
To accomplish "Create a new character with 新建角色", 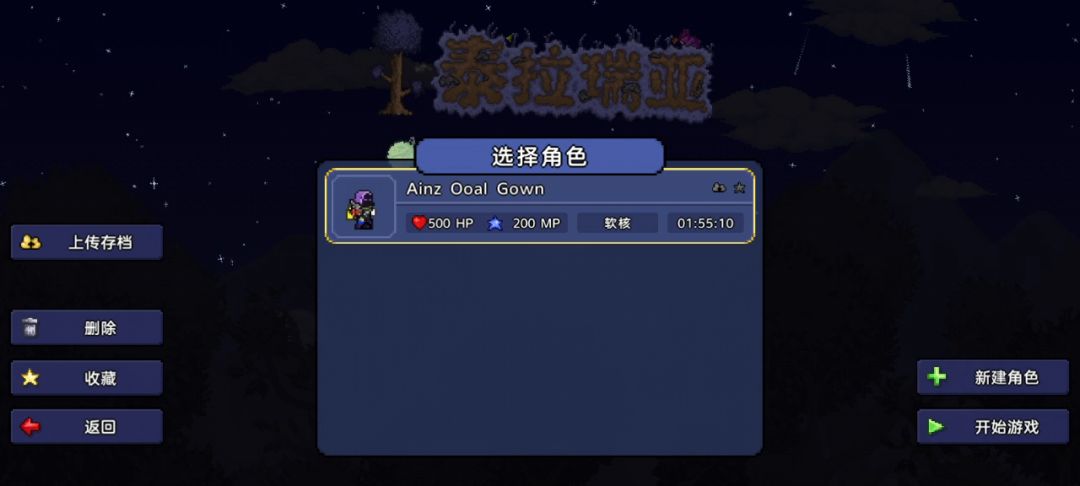I will pos(993,377).
